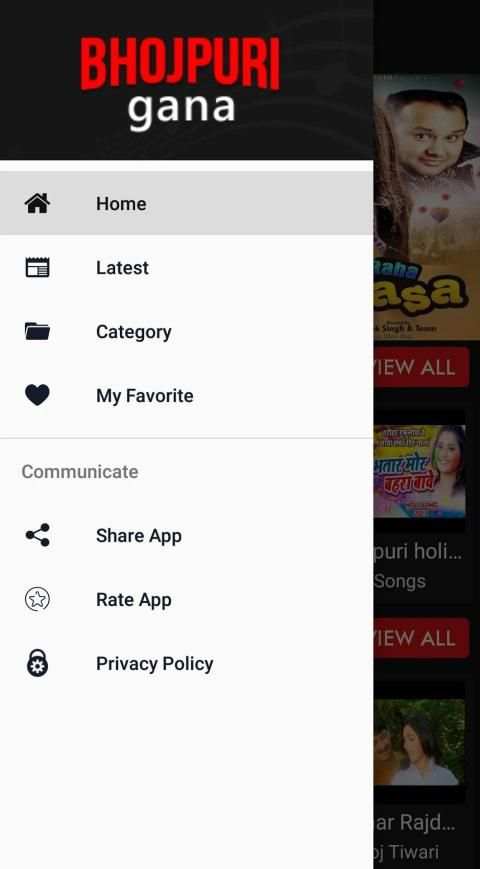This screenshot has height=869, width=480.
Task: Choose Rate App
Action: pos(186,600)
